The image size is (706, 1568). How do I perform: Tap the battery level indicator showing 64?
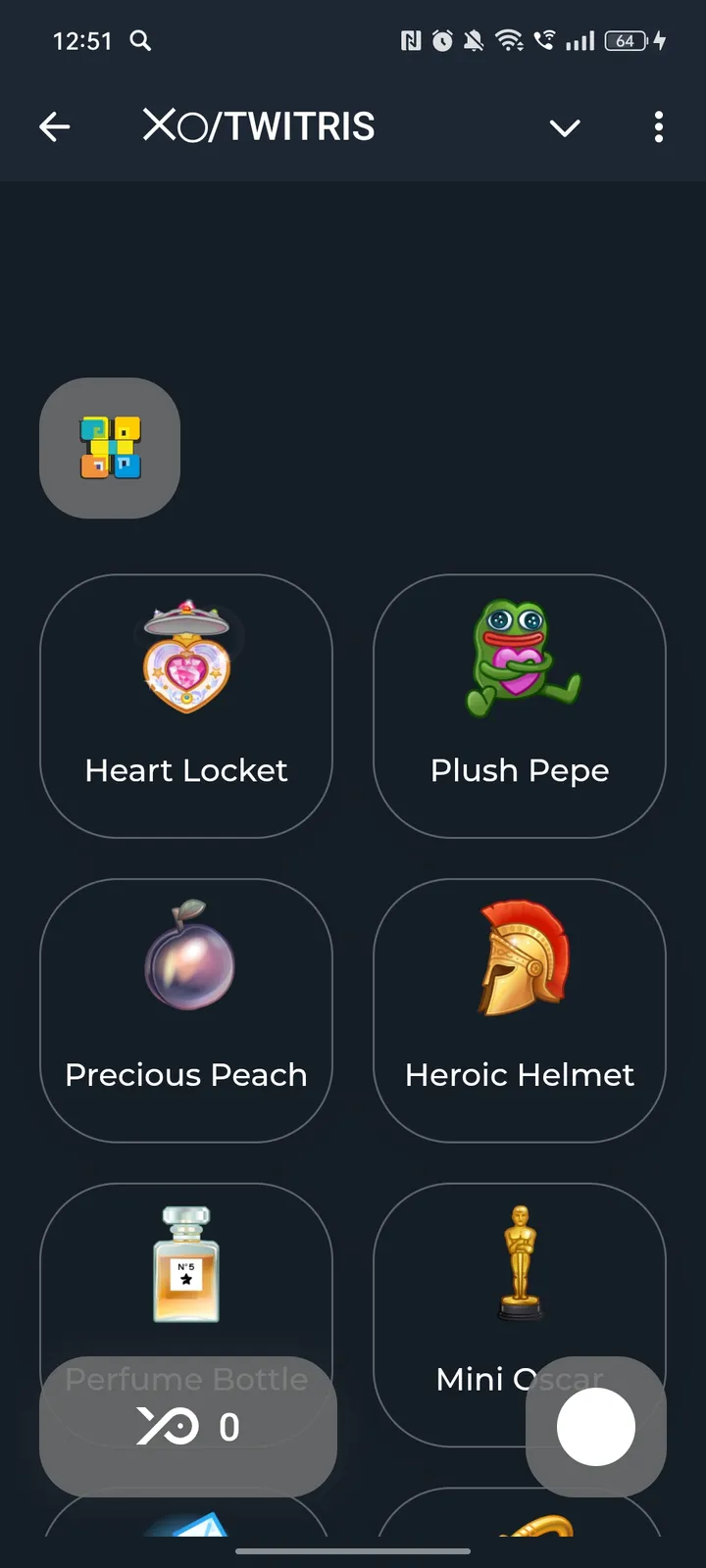(625, 41)
